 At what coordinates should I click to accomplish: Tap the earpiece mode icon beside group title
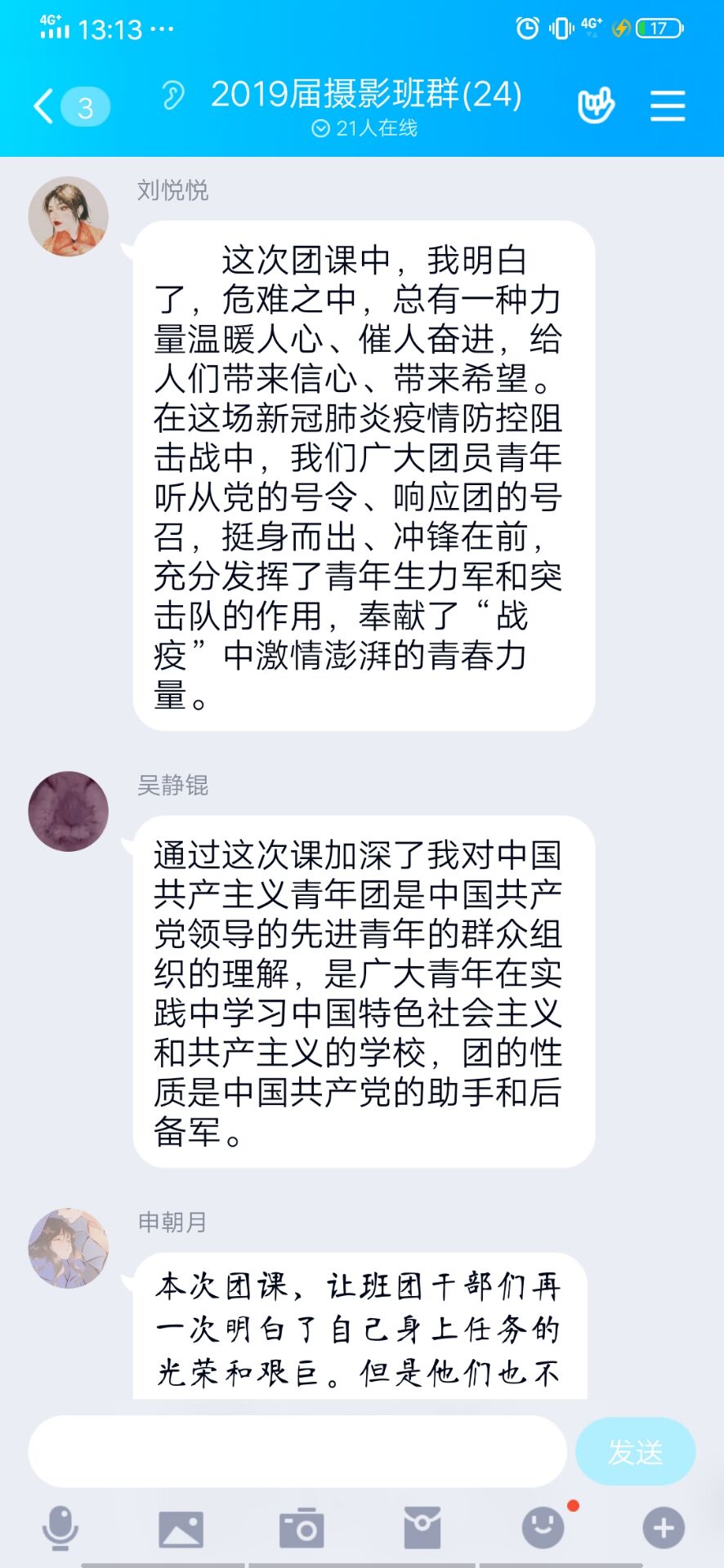tap(173, 96)
